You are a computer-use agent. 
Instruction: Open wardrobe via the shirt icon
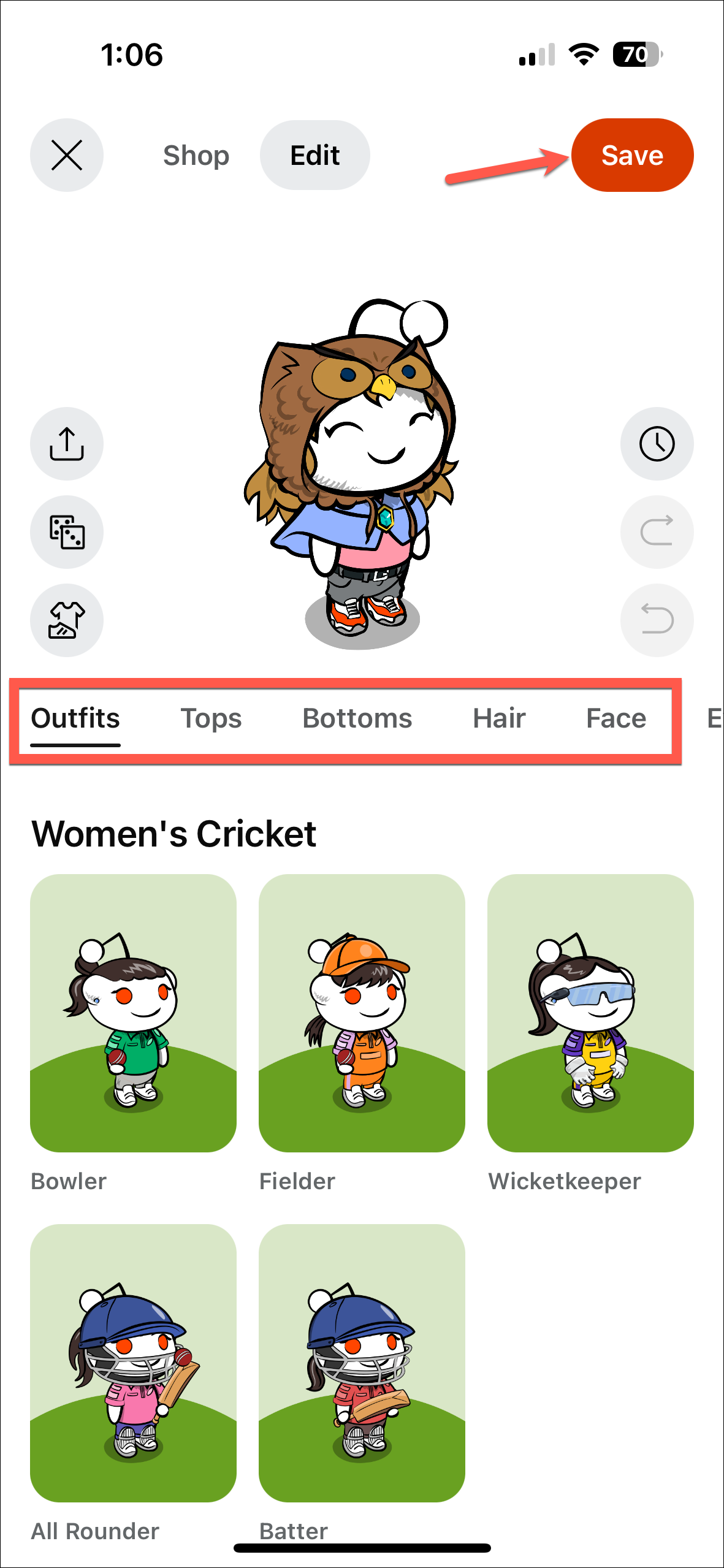66,620
